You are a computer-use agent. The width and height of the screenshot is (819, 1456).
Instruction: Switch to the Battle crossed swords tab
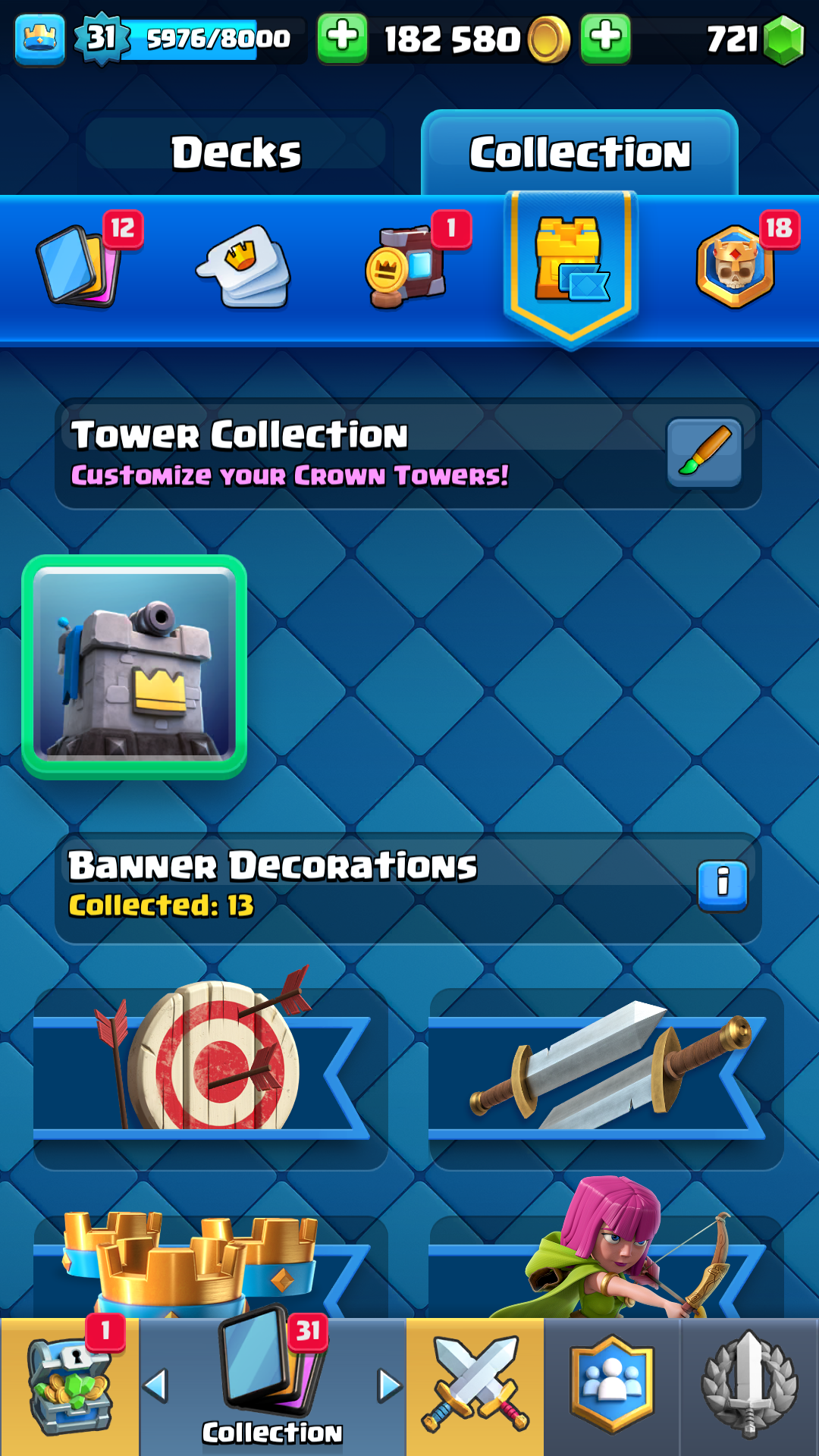pyautogui.click(x=475, y=1386)
